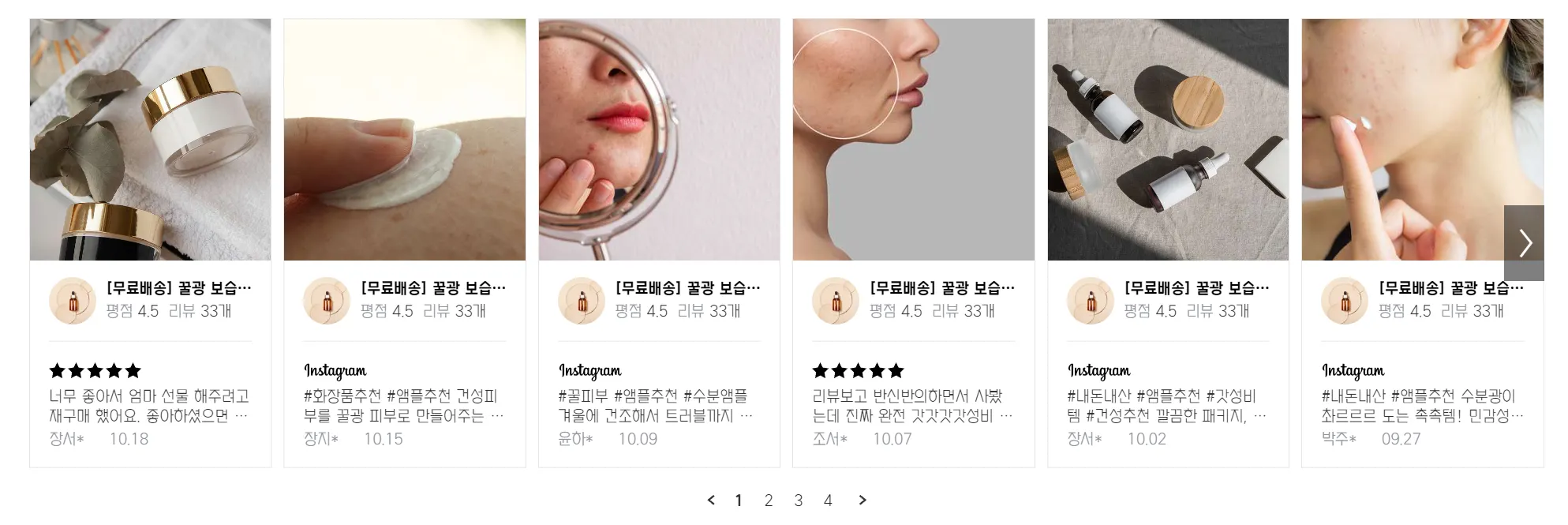
Task: Go to review page 2
Action: 768,501
